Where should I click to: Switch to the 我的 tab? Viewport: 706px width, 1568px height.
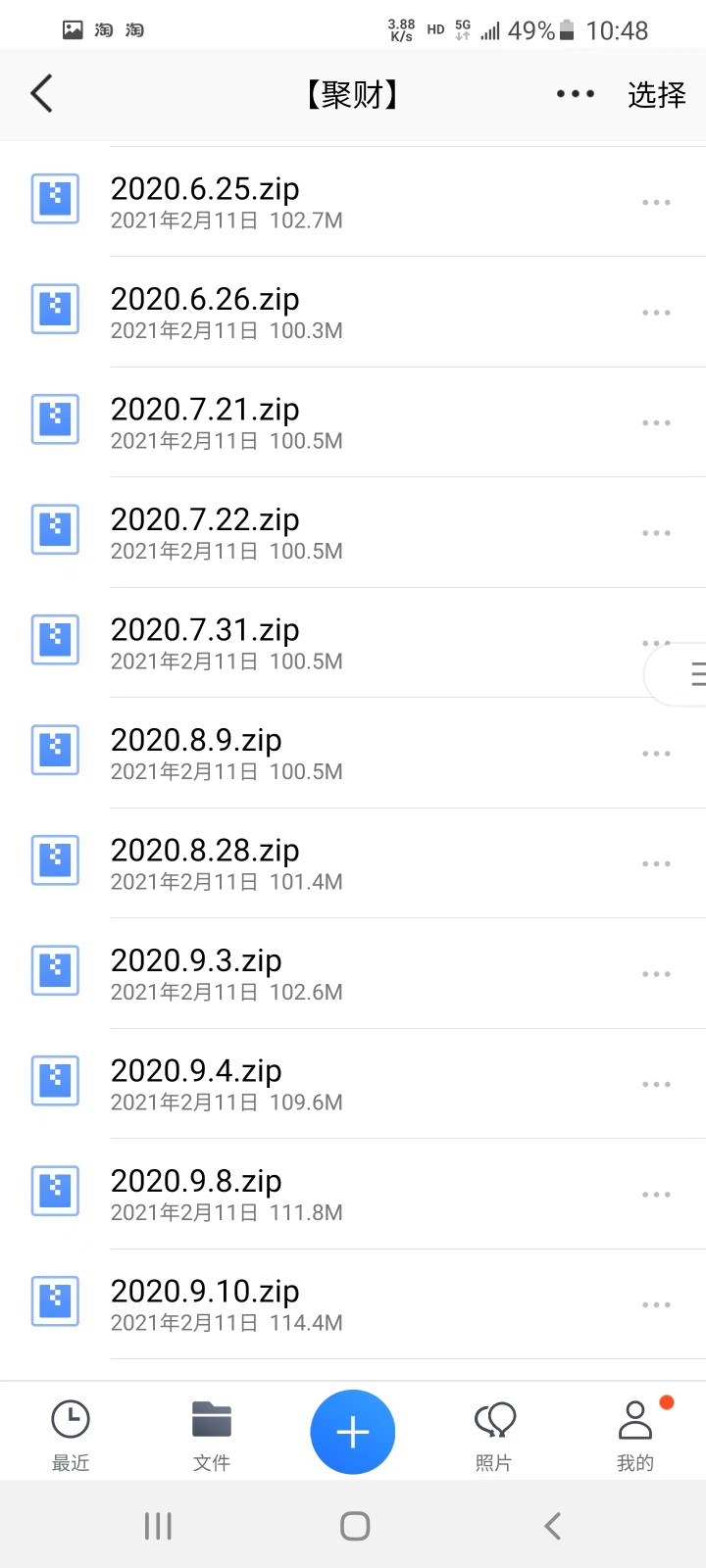(635, 1436)
